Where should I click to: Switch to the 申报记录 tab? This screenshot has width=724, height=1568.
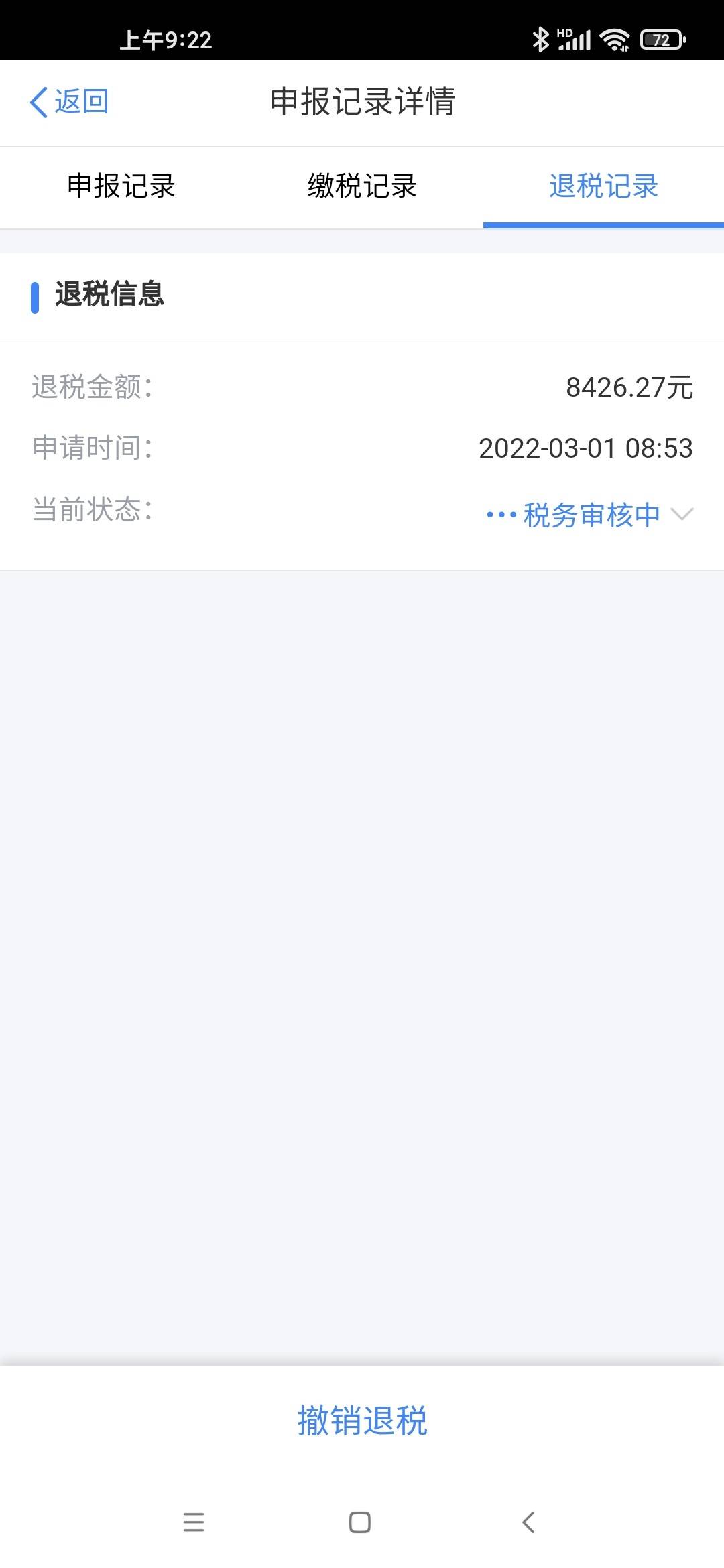(121, 186)
